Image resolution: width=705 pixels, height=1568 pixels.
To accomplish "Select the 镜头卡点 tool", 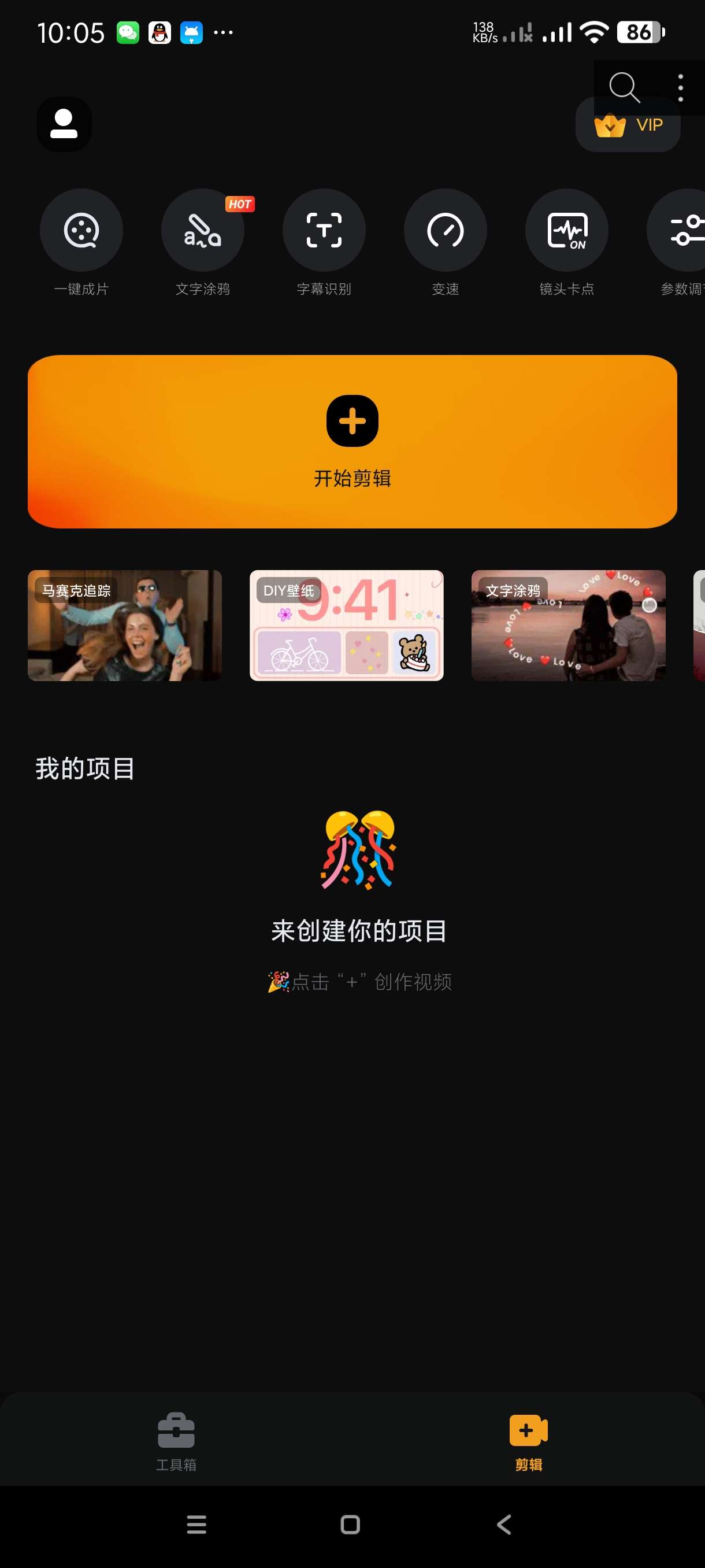I will pos(566,231).
